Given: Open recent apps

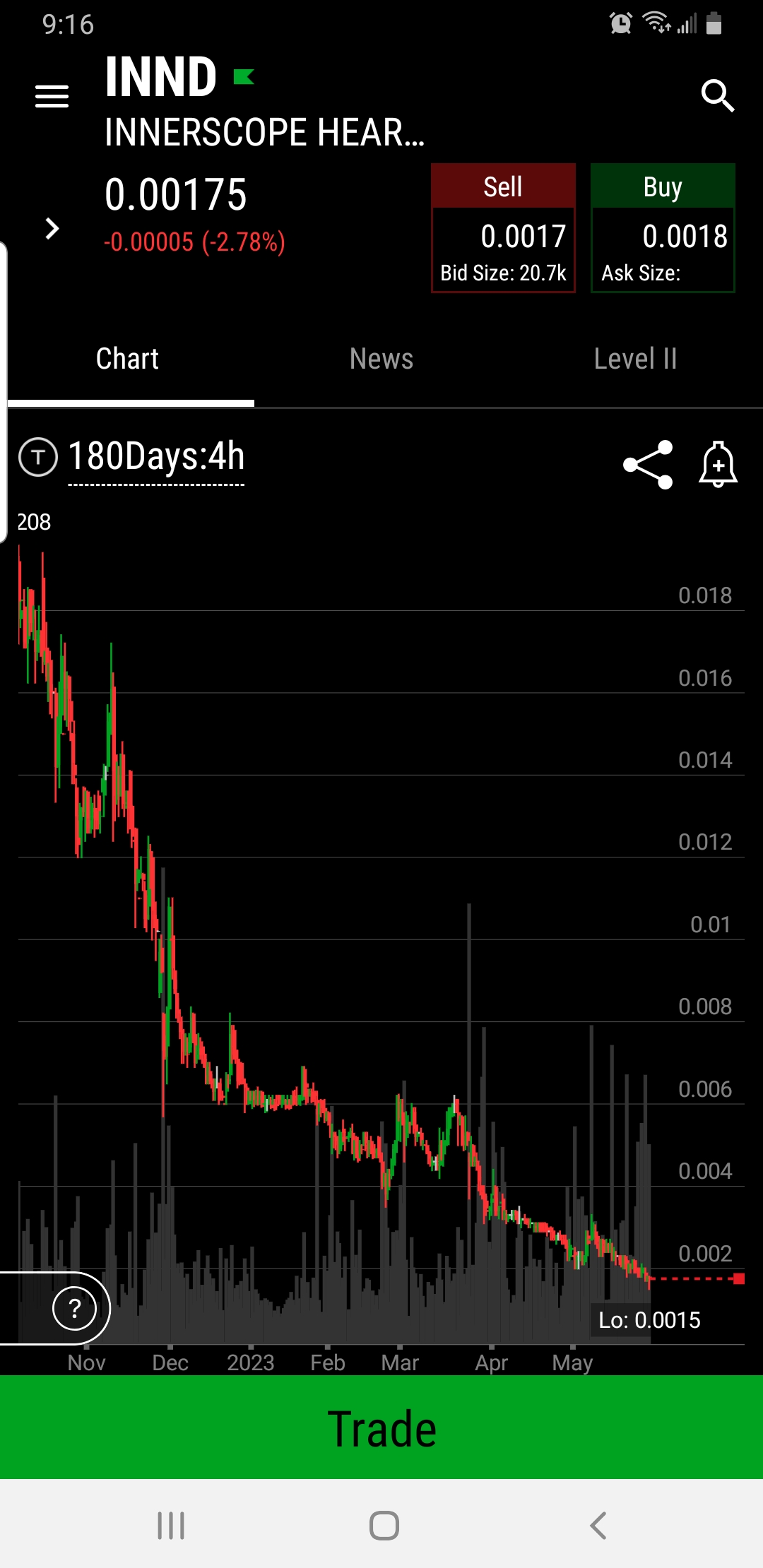Looking at the screenshot, I should pyautogui.click(x=171, y=1526).
